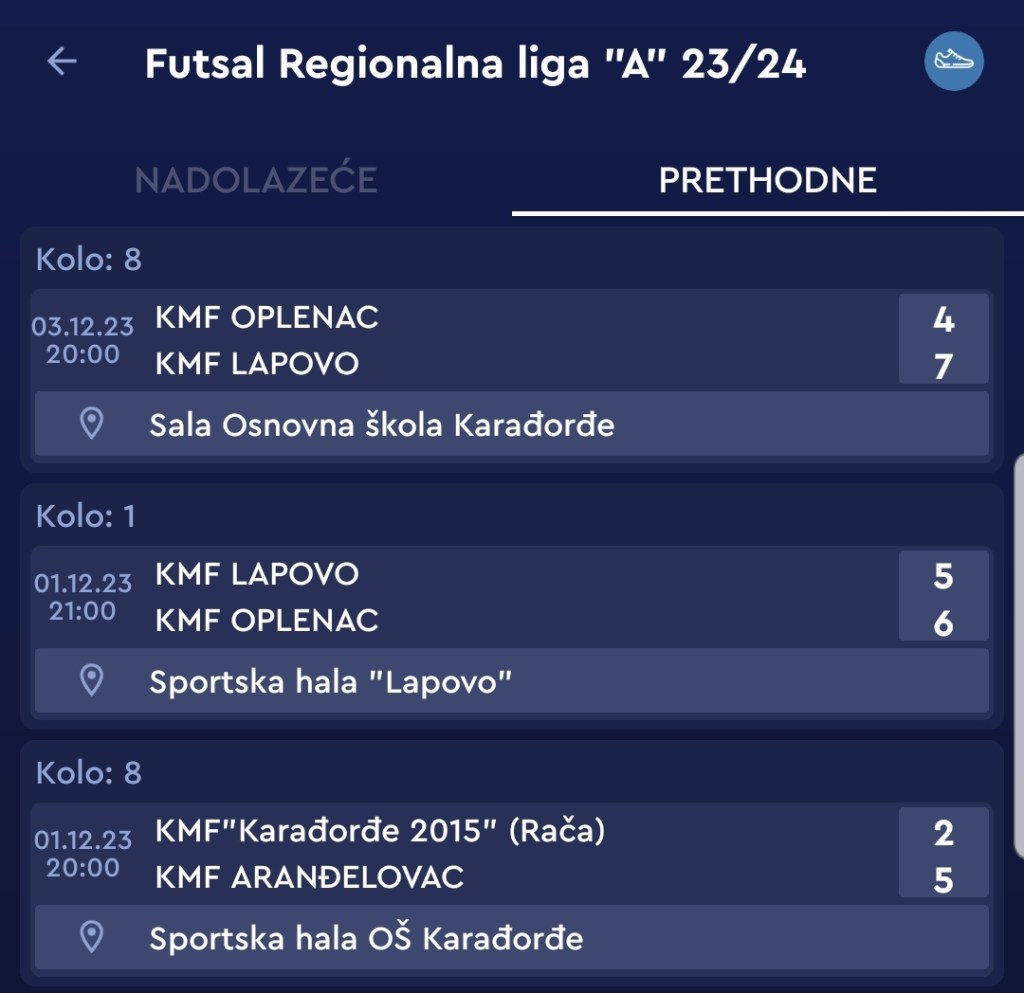Show the Sala Osnovna škola Karađorđe location

coord(510,425)
